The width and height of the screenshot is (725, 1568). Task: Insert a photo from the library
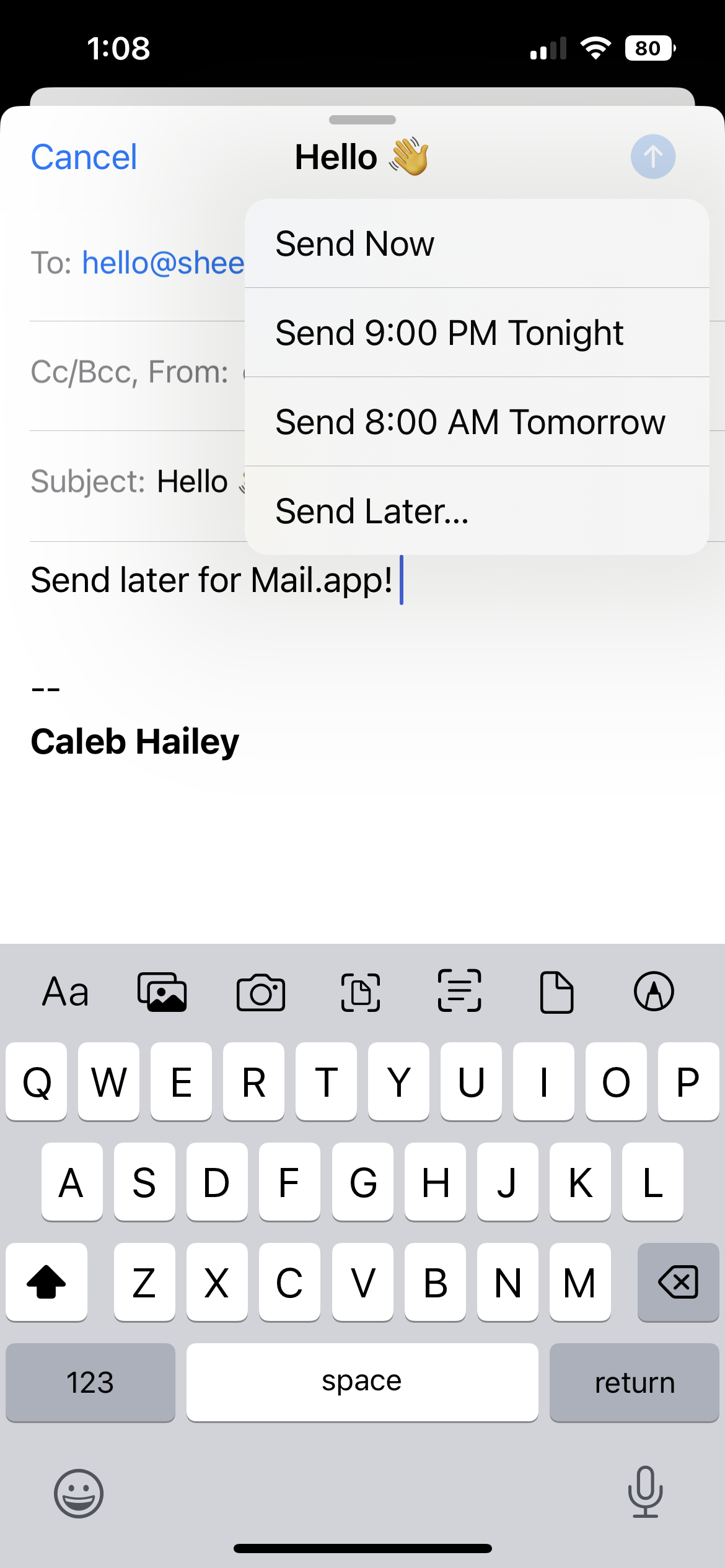[x=163, y=991]
